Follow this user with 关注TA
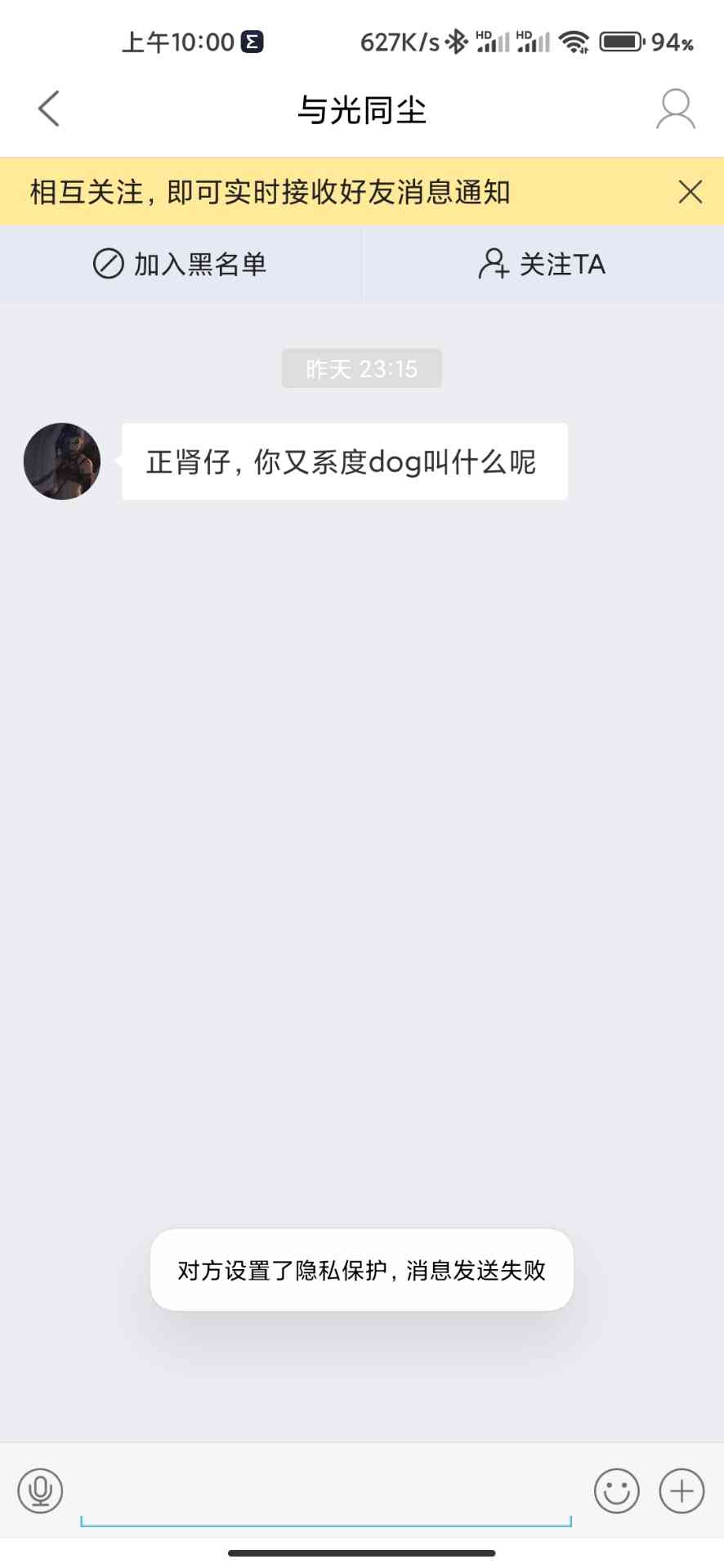The height and width of the screenshot is (1568, 724). pos(542,265)
